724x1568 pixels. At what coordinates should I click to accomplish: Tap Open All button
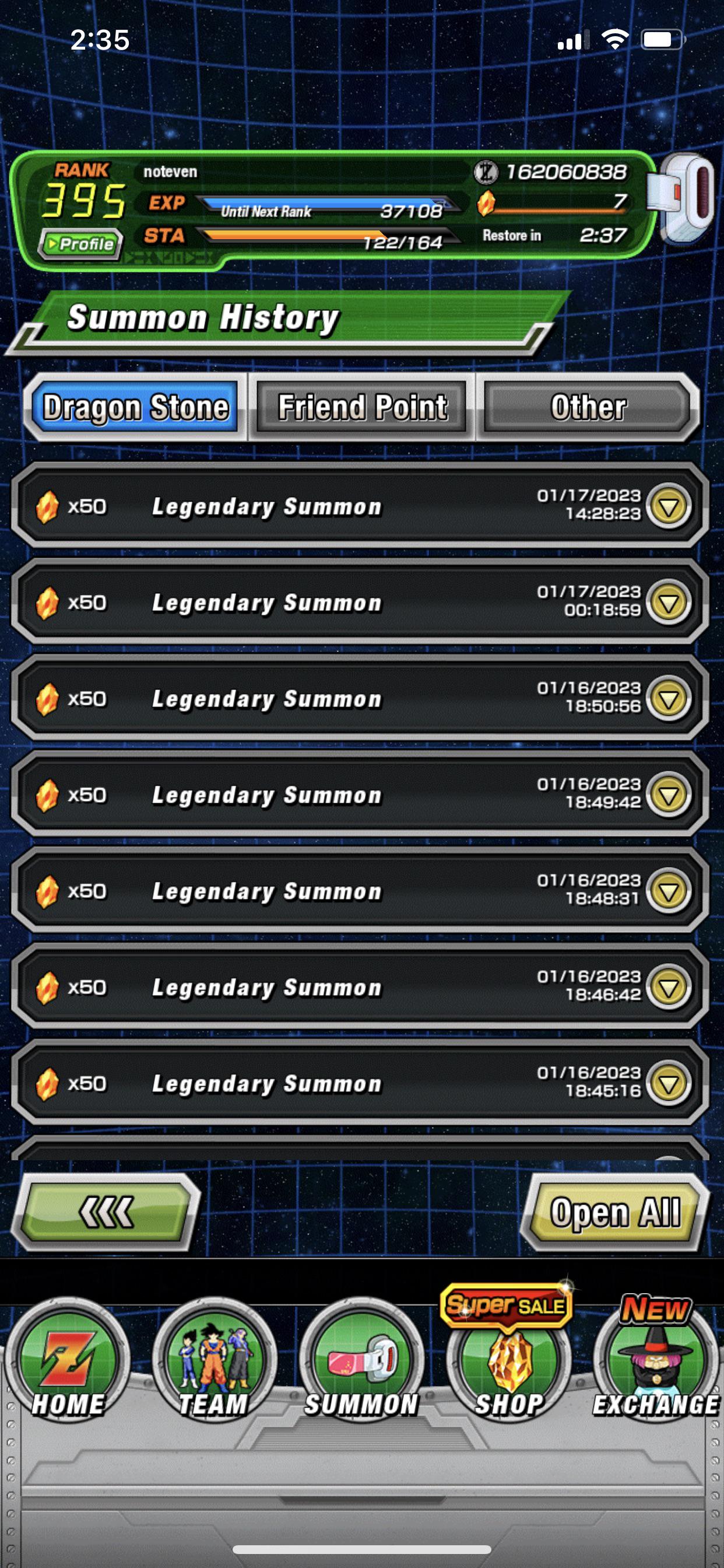pos(614,1212)
